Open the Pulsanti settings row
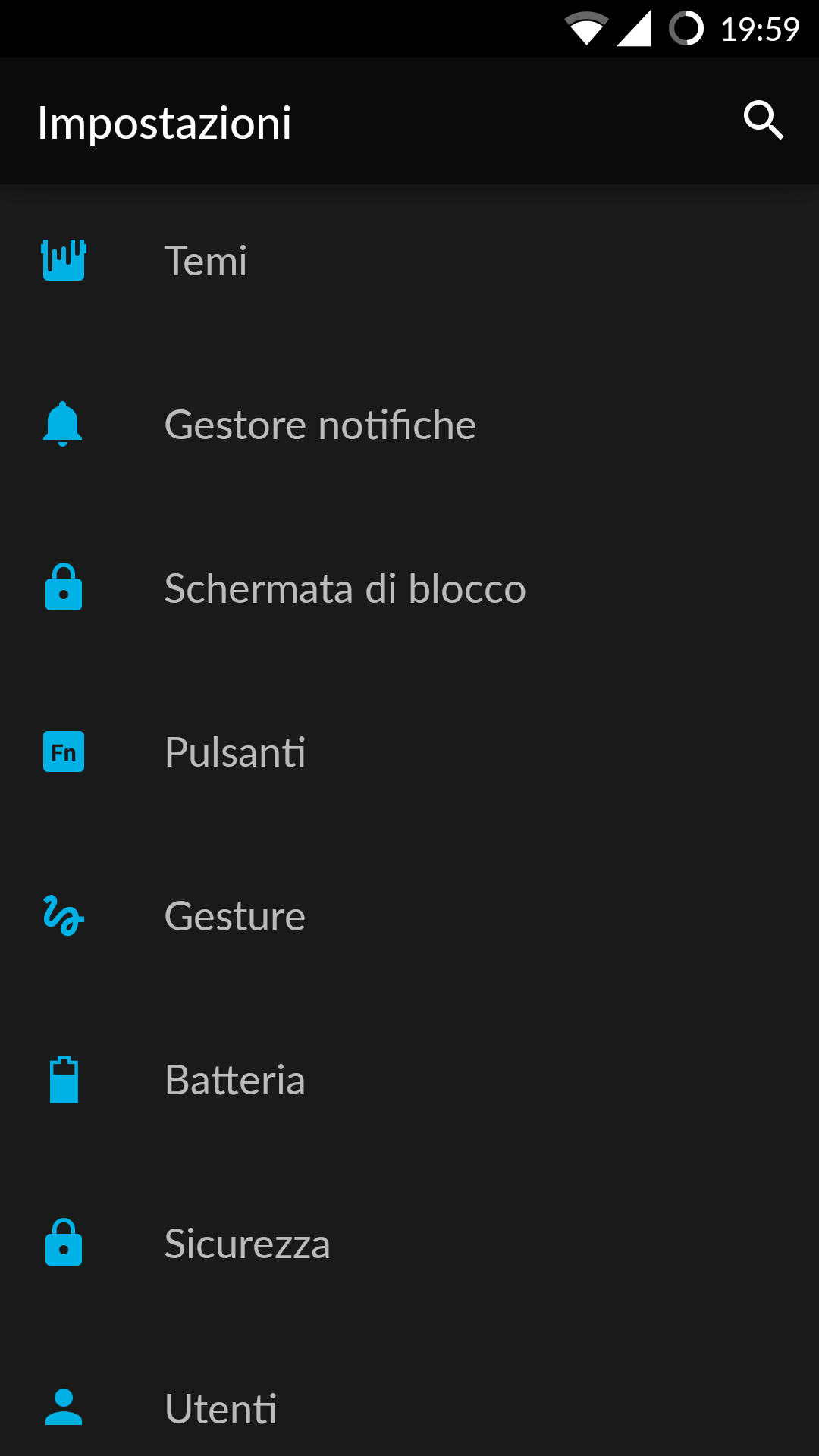819x1456 pixels. pyautogui.click(x=409, y=752)
